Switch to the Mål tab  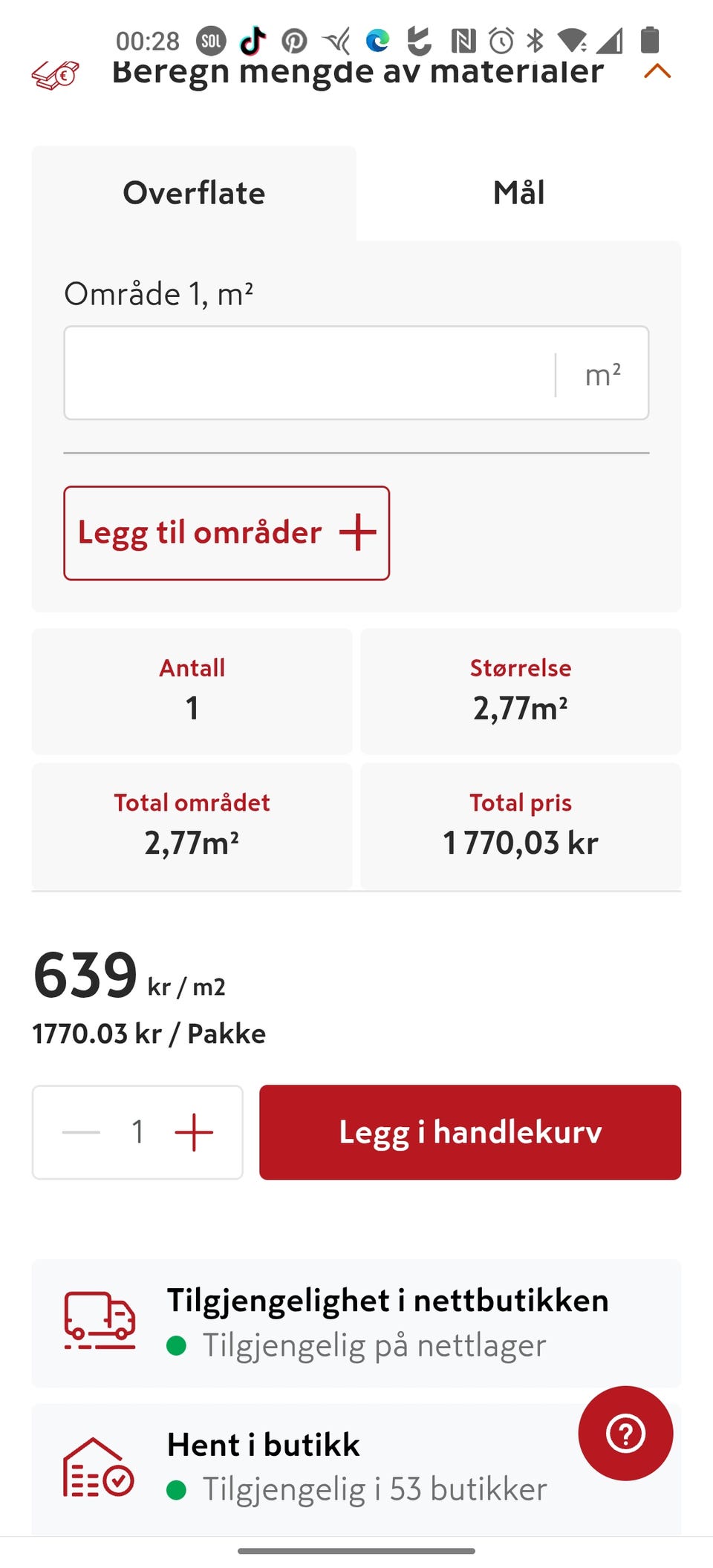pos(518,193)
